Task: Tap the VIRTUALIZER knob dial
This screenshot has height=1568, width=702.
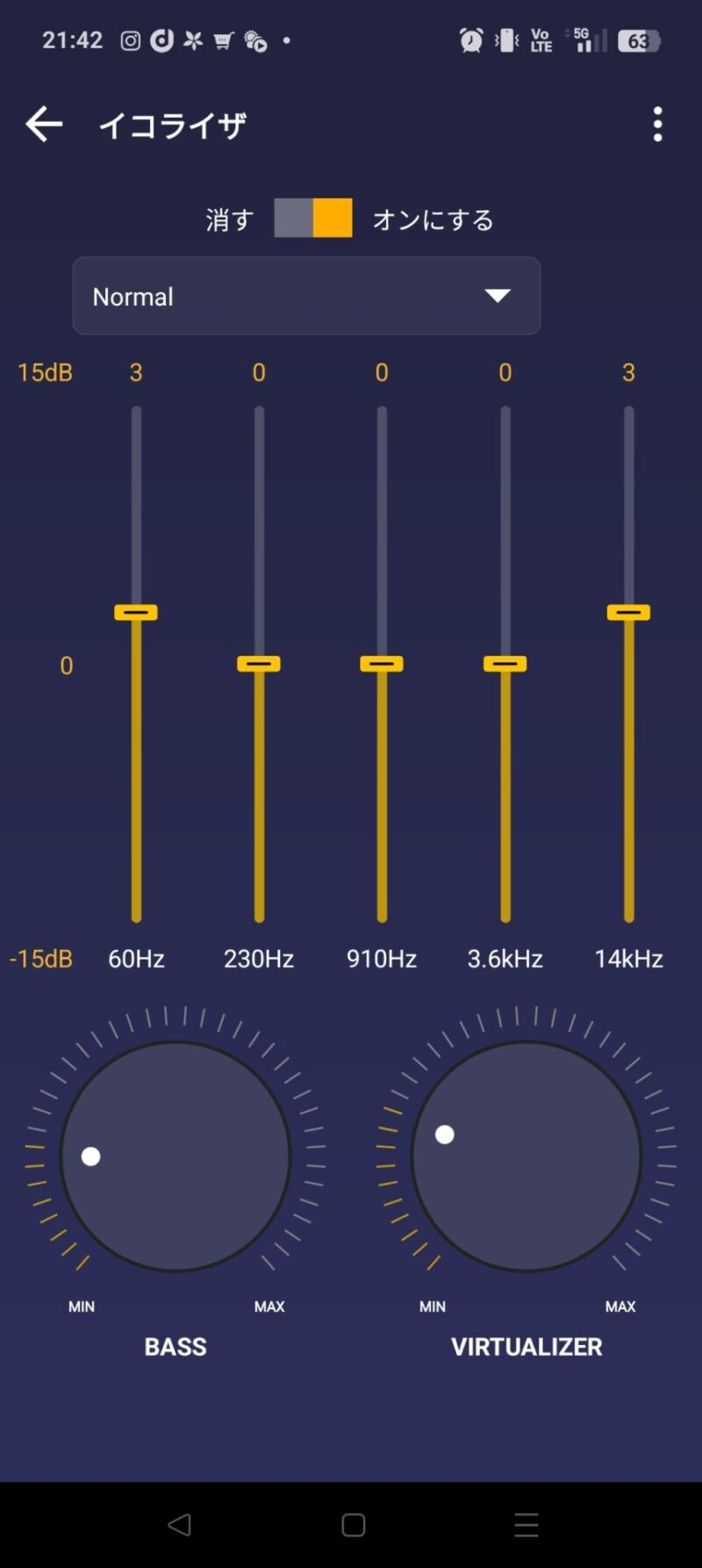Action: point(526,1156)
